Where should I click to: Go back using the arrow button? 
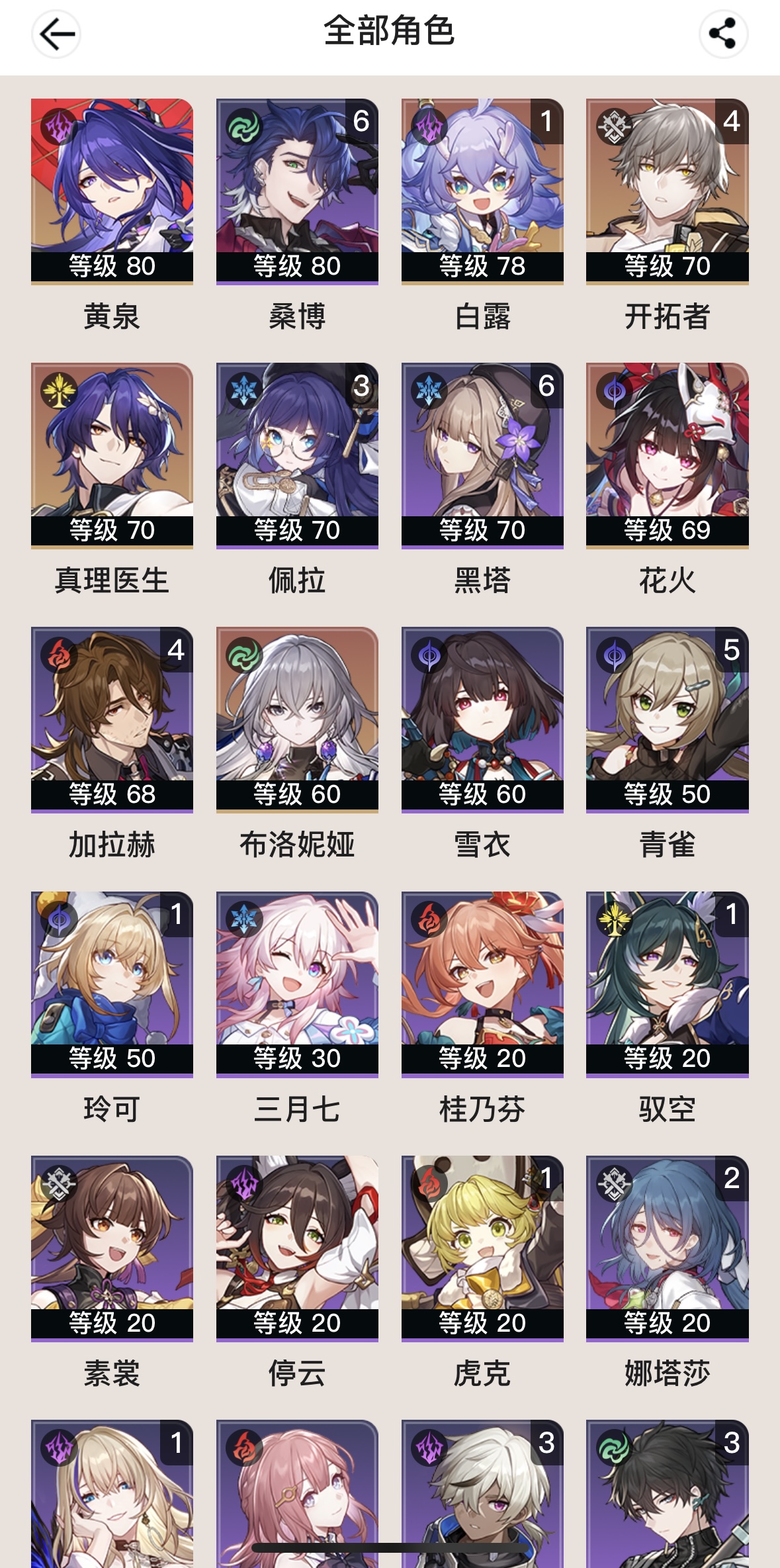(x=56, y=34)
